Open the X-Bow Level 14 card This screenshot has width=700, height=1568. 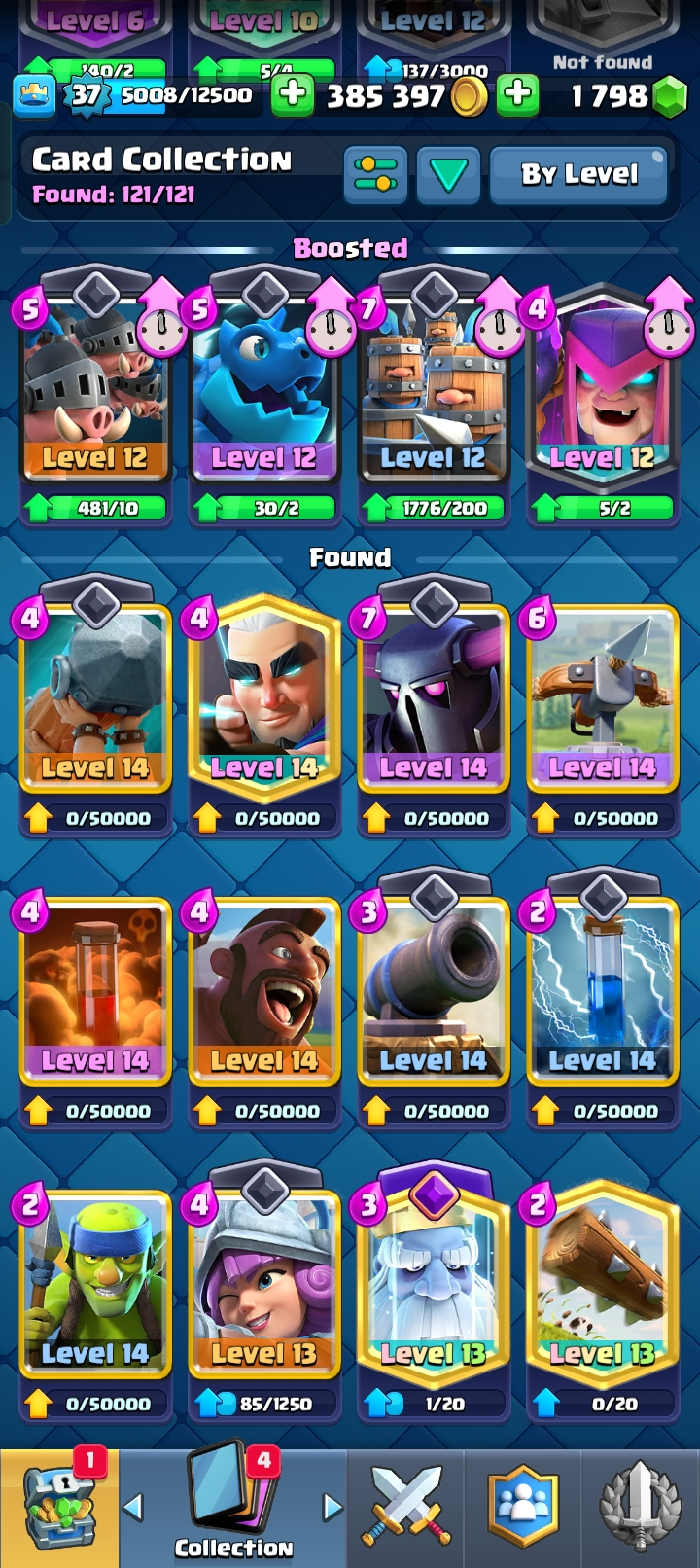602,700
